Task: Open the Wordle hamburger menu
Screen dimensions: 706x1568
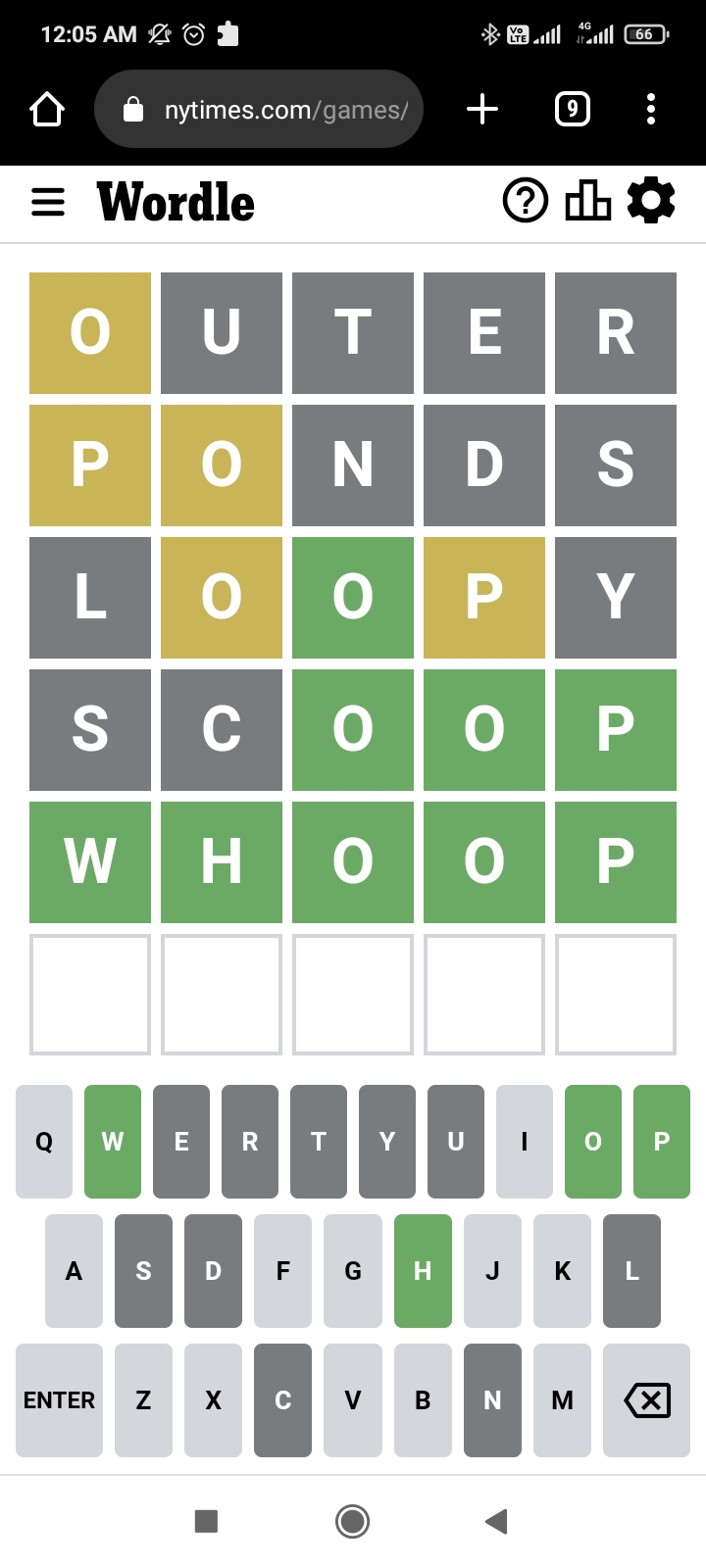Action: point(48,203)
